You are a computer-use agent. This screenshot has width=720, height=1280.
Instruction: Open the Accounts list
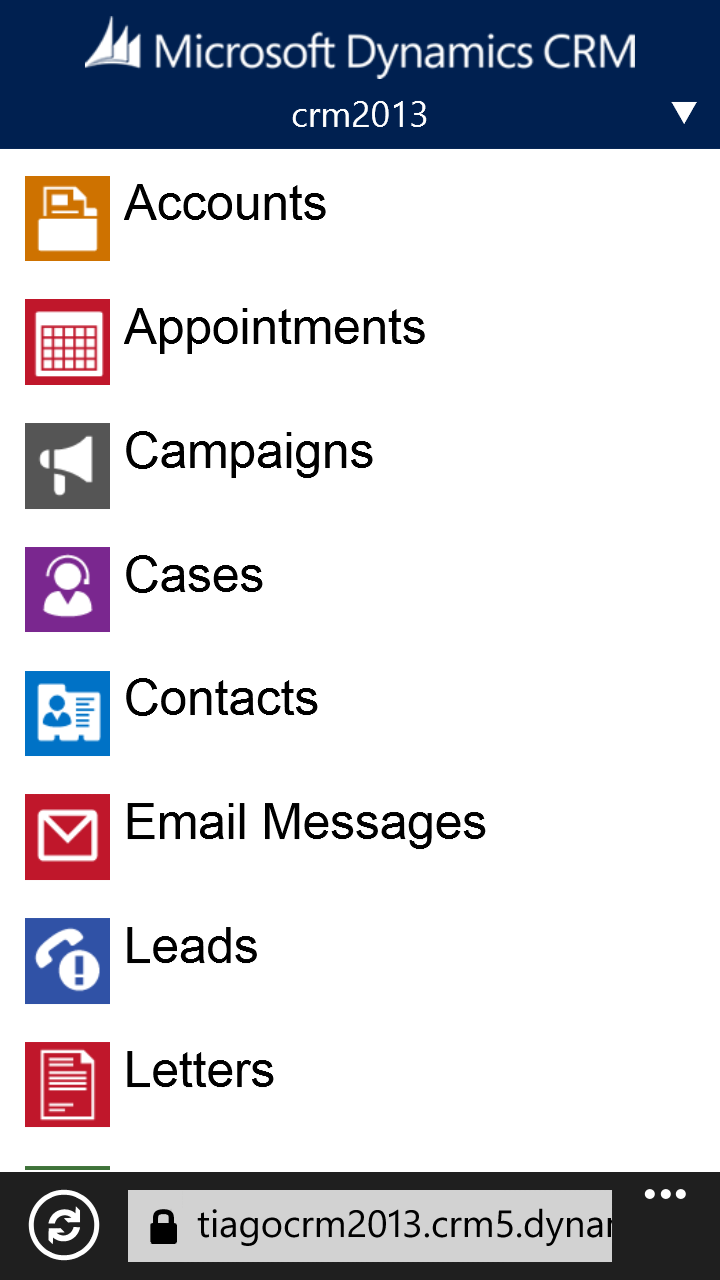pos(225,205)
